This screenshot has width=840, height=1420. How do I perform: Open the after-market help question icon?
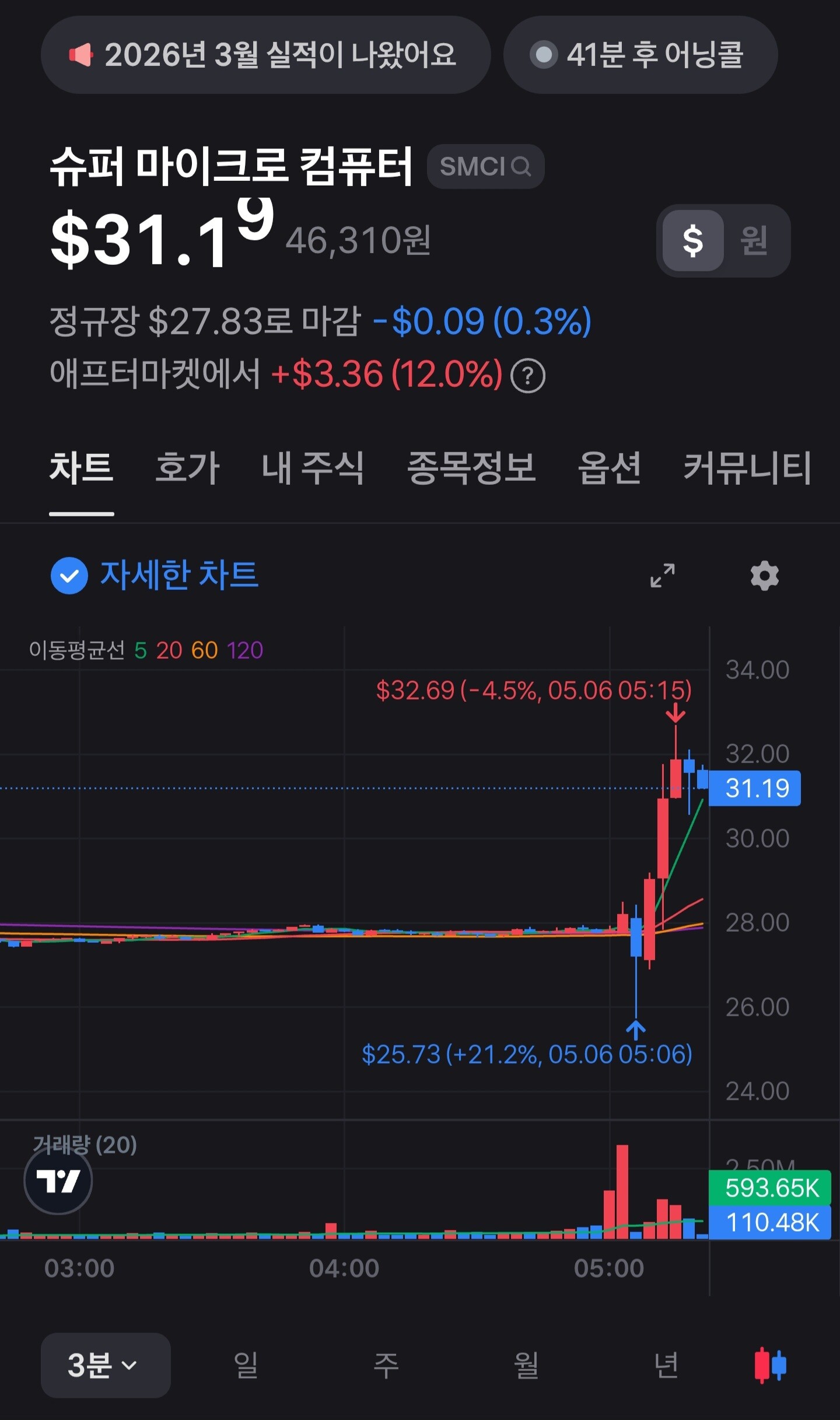click(x=528, y=376)
